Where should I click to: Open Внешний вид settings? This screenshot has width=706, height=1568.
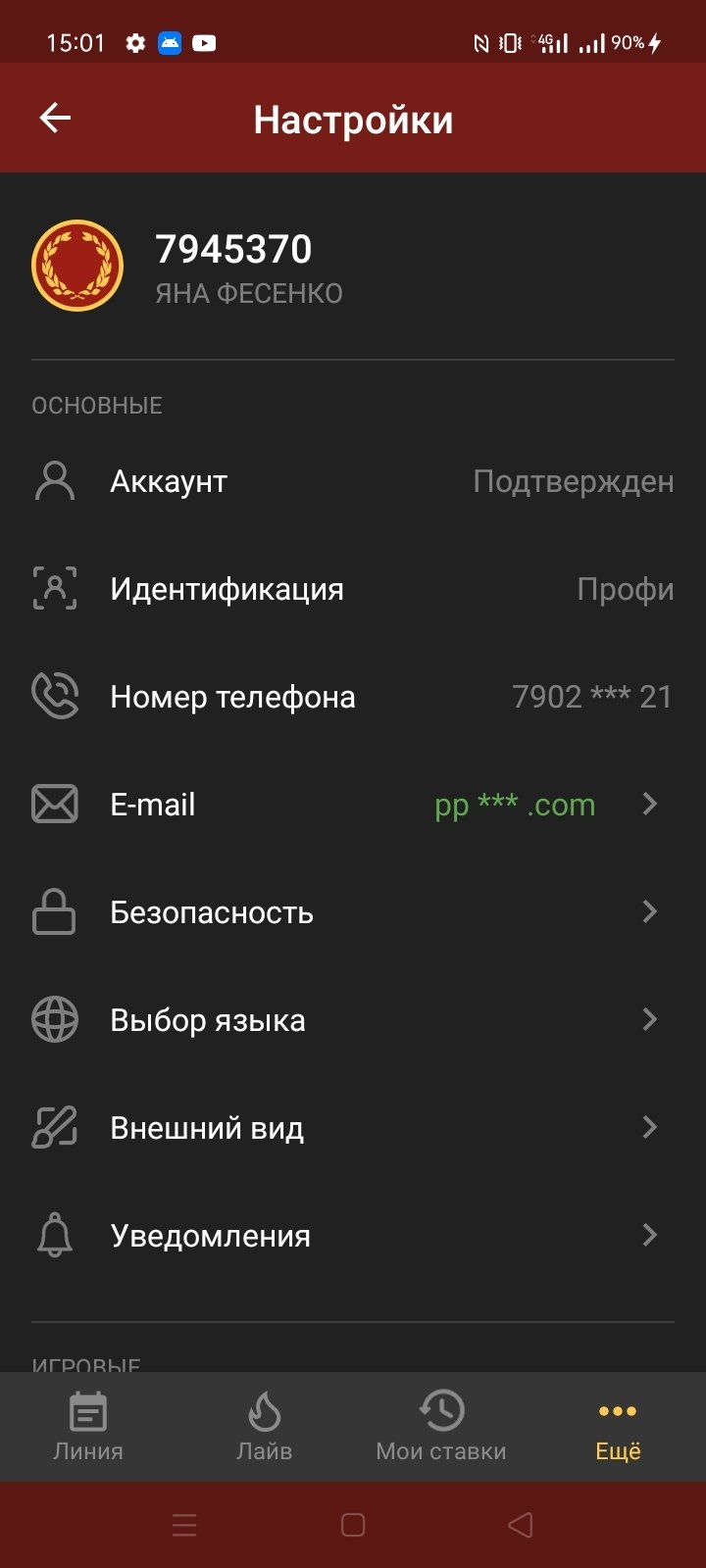[353, 1128]
